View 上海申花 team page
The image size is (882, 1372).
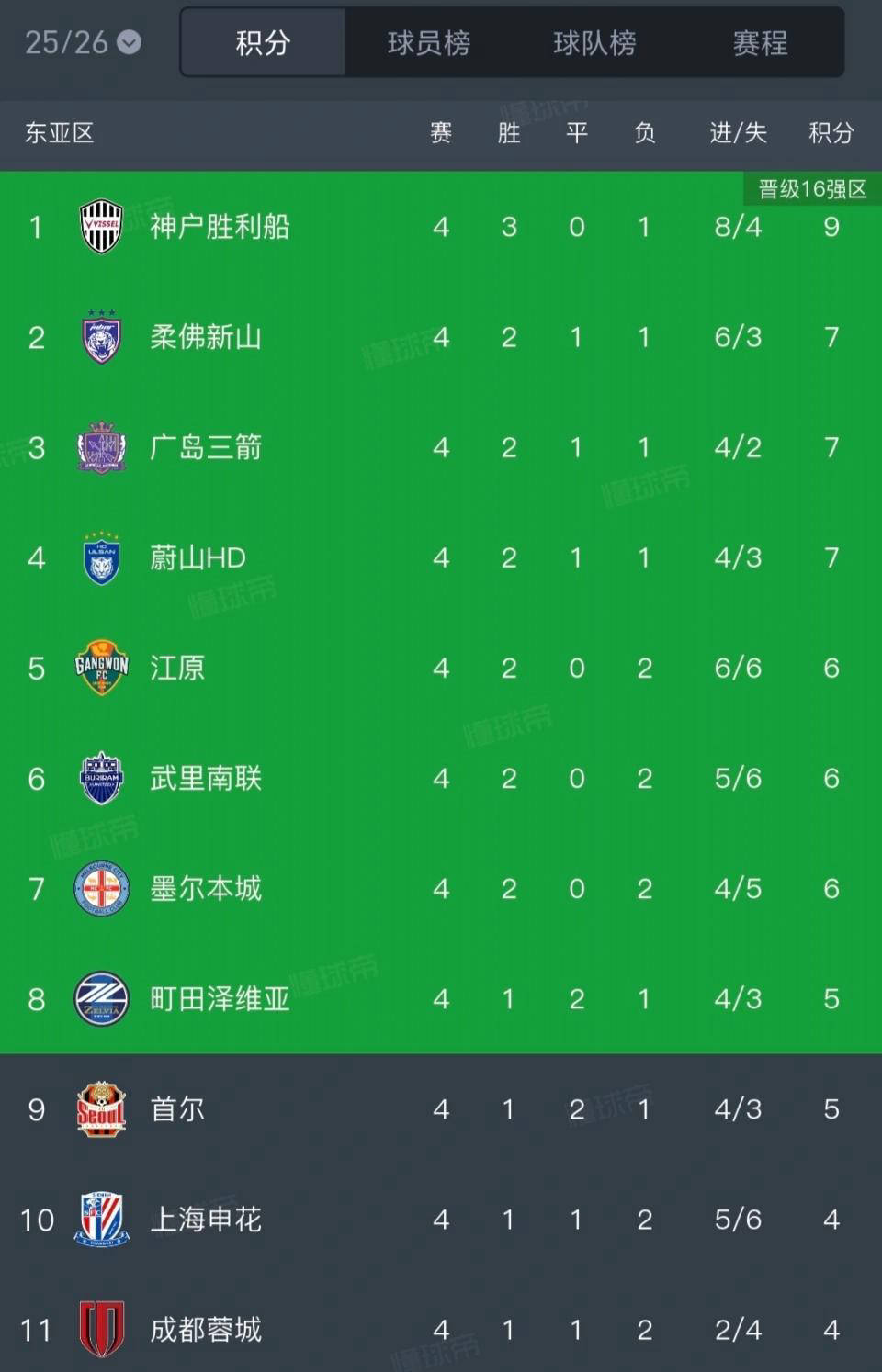[206, 1219]
